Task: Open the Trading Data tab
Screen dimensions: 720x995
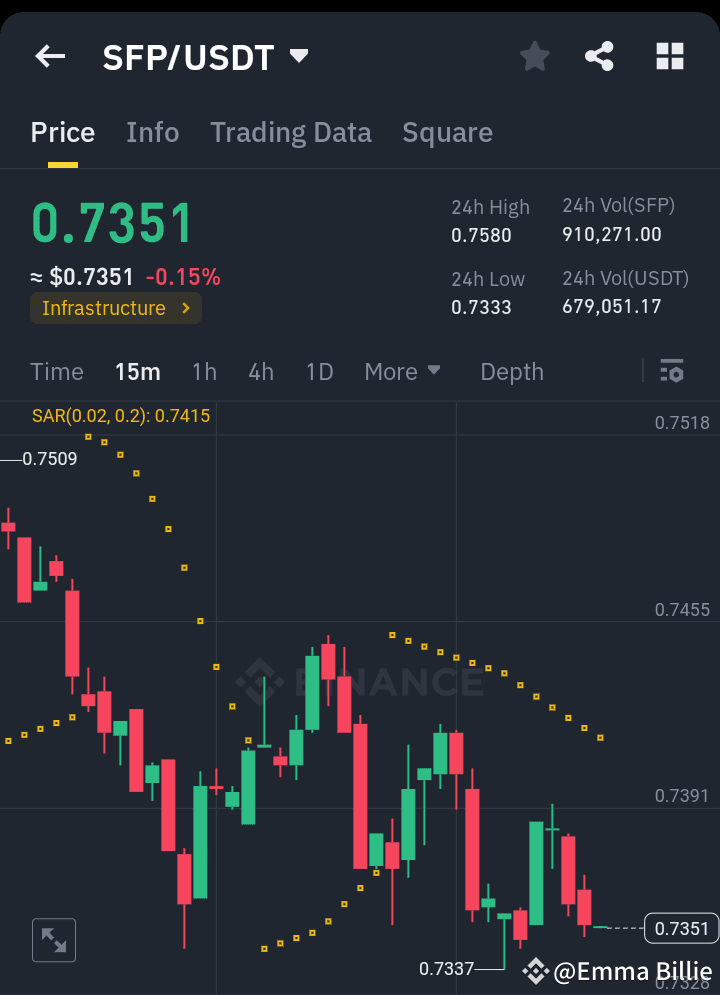Action: pos(290,132)
